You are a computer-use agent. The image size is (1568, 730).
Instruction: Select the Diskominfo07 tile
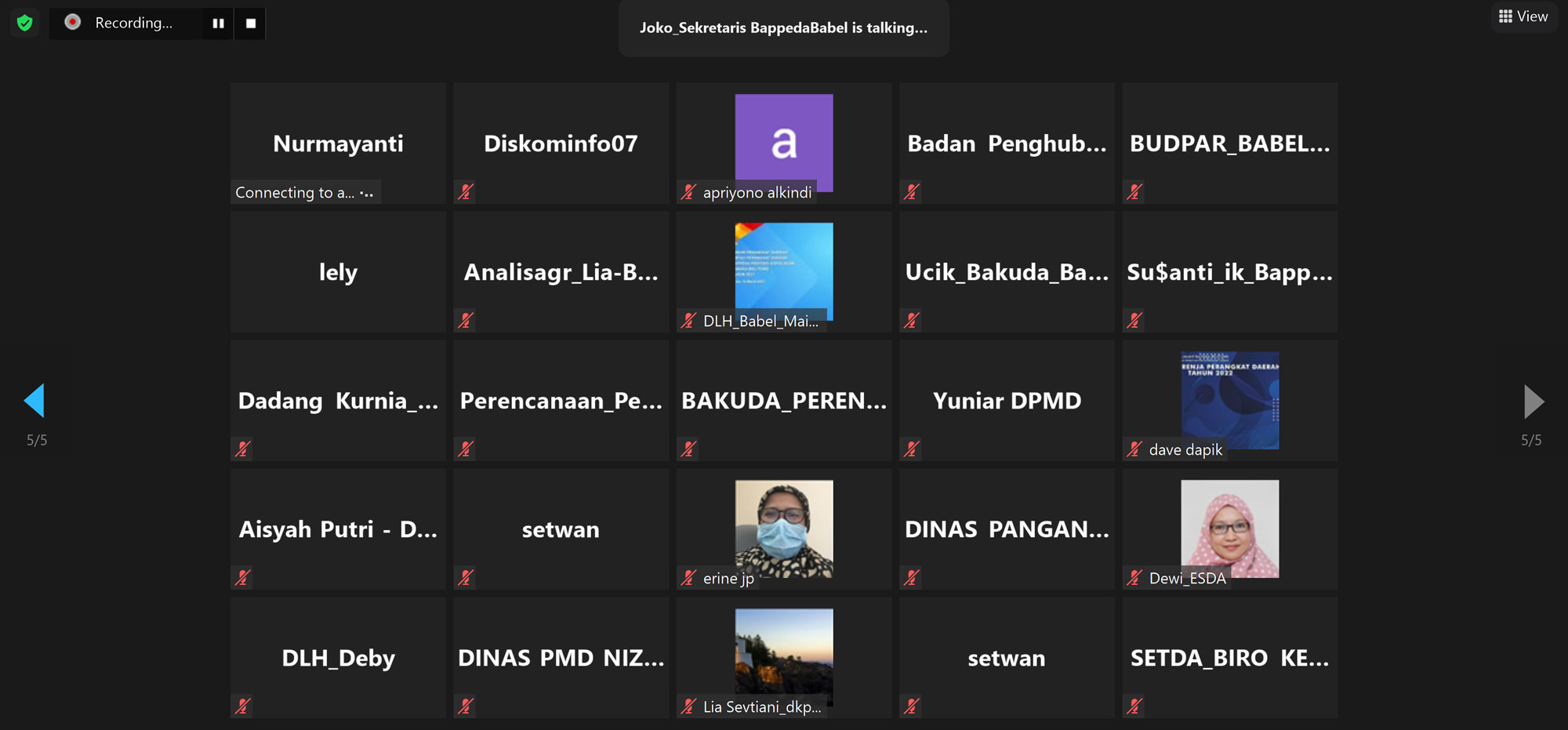(561, 143)
